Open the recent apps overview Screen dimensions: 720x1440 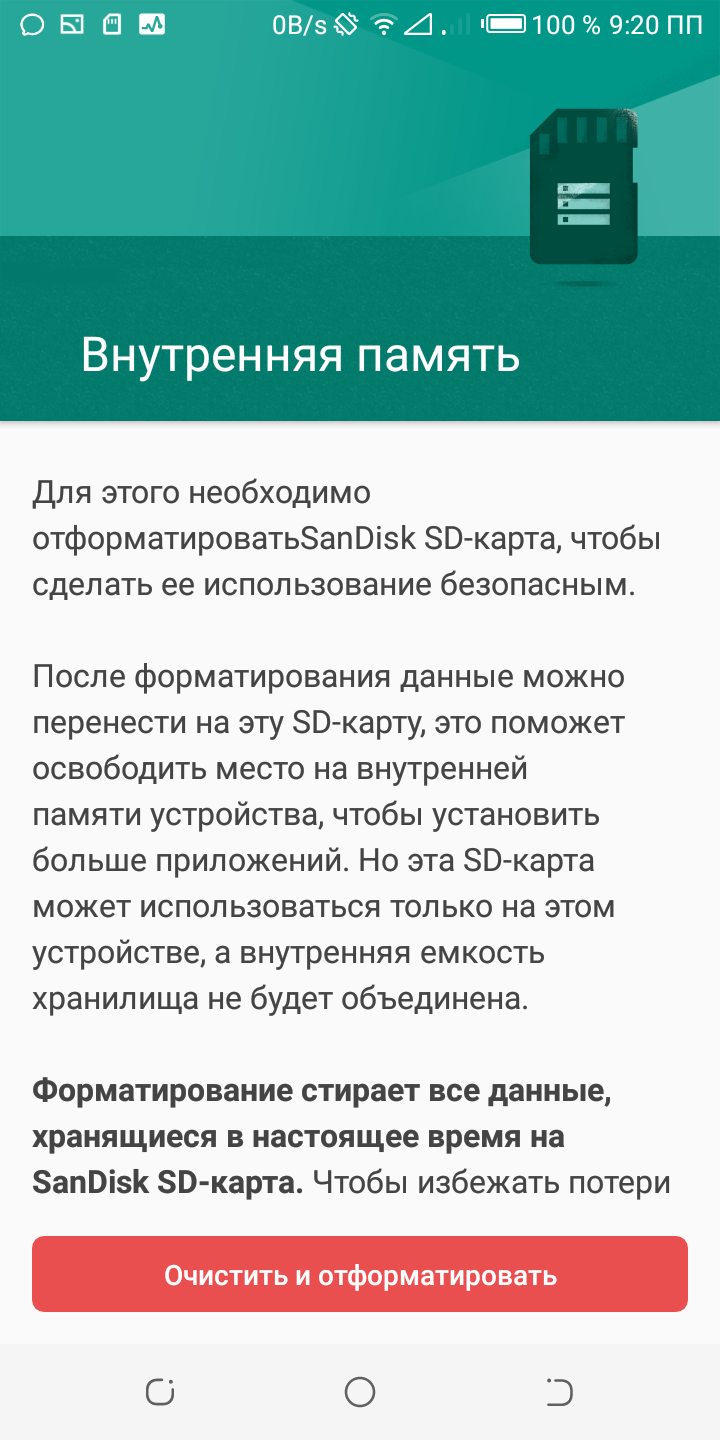click(160, 1392)
